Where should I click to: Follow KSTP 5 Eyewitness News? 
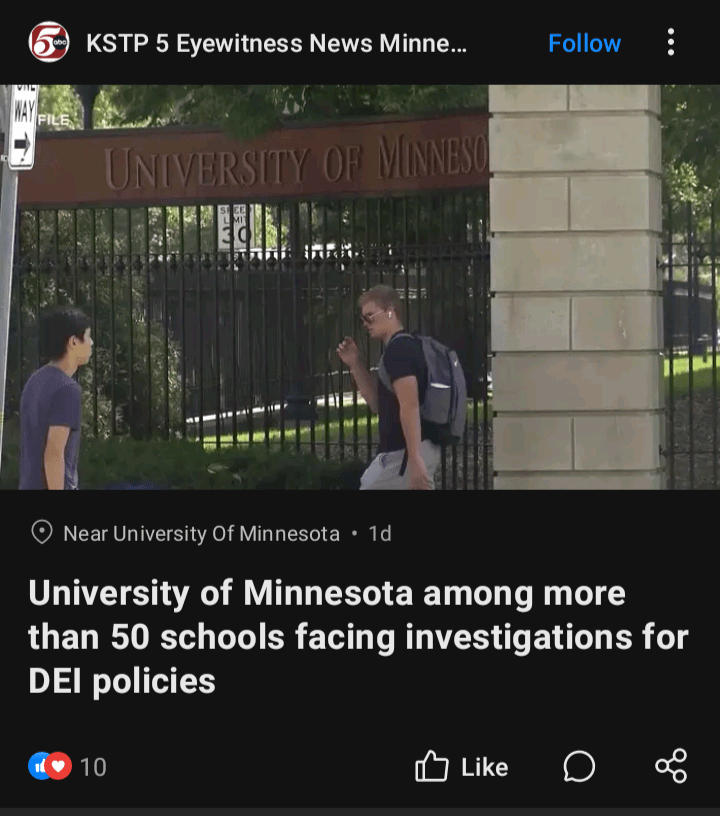584,43
